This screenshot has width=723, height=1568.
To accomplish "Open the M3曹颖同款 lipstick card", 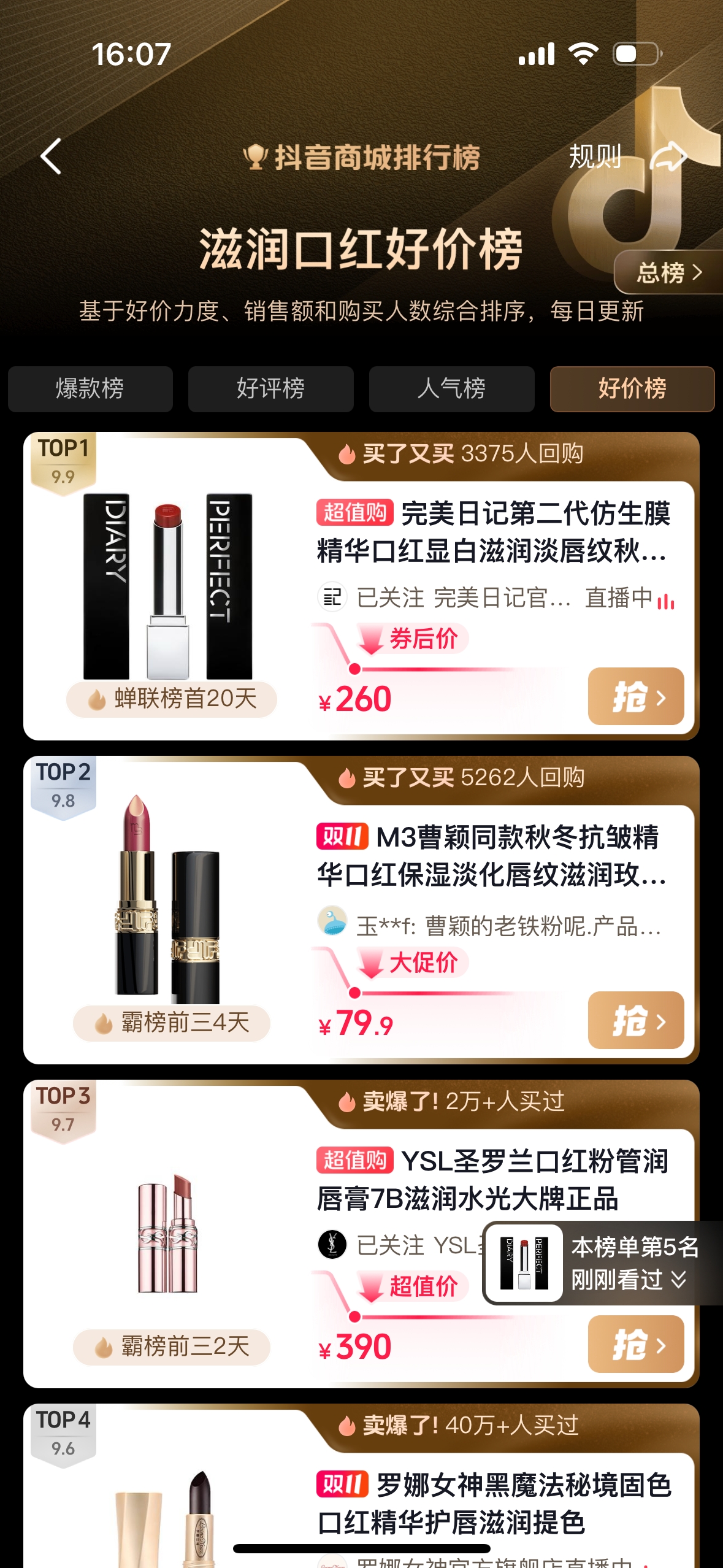I will [491, 856].
